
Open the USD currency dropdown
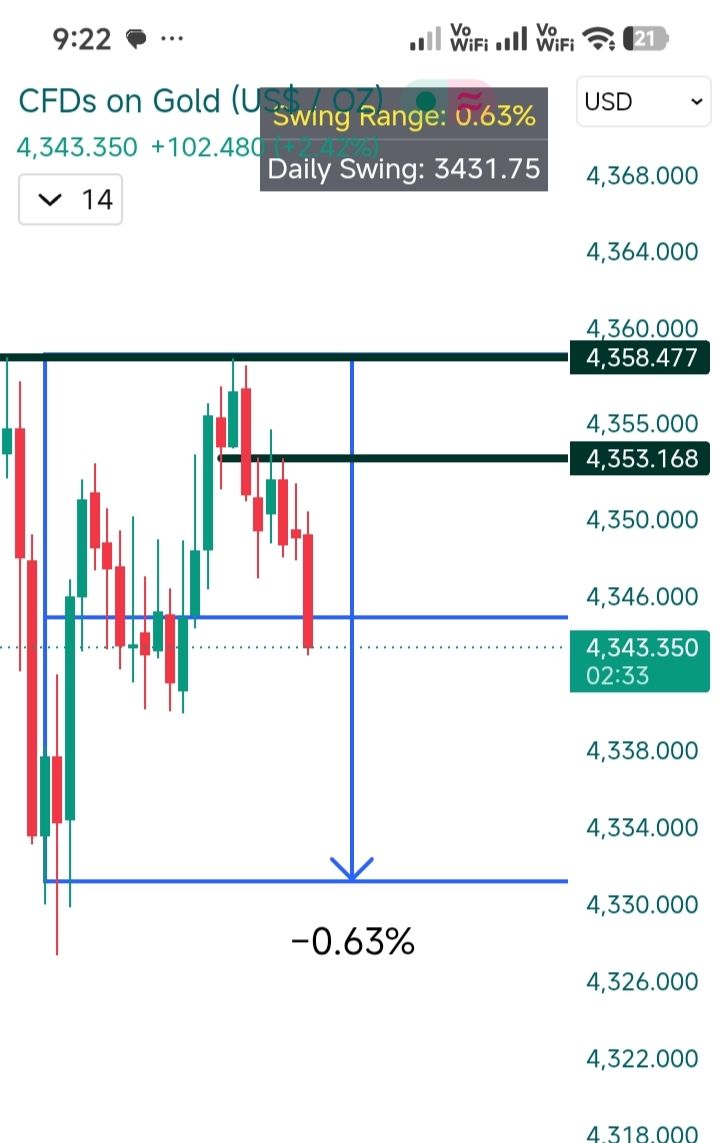[x=643, y=101]
